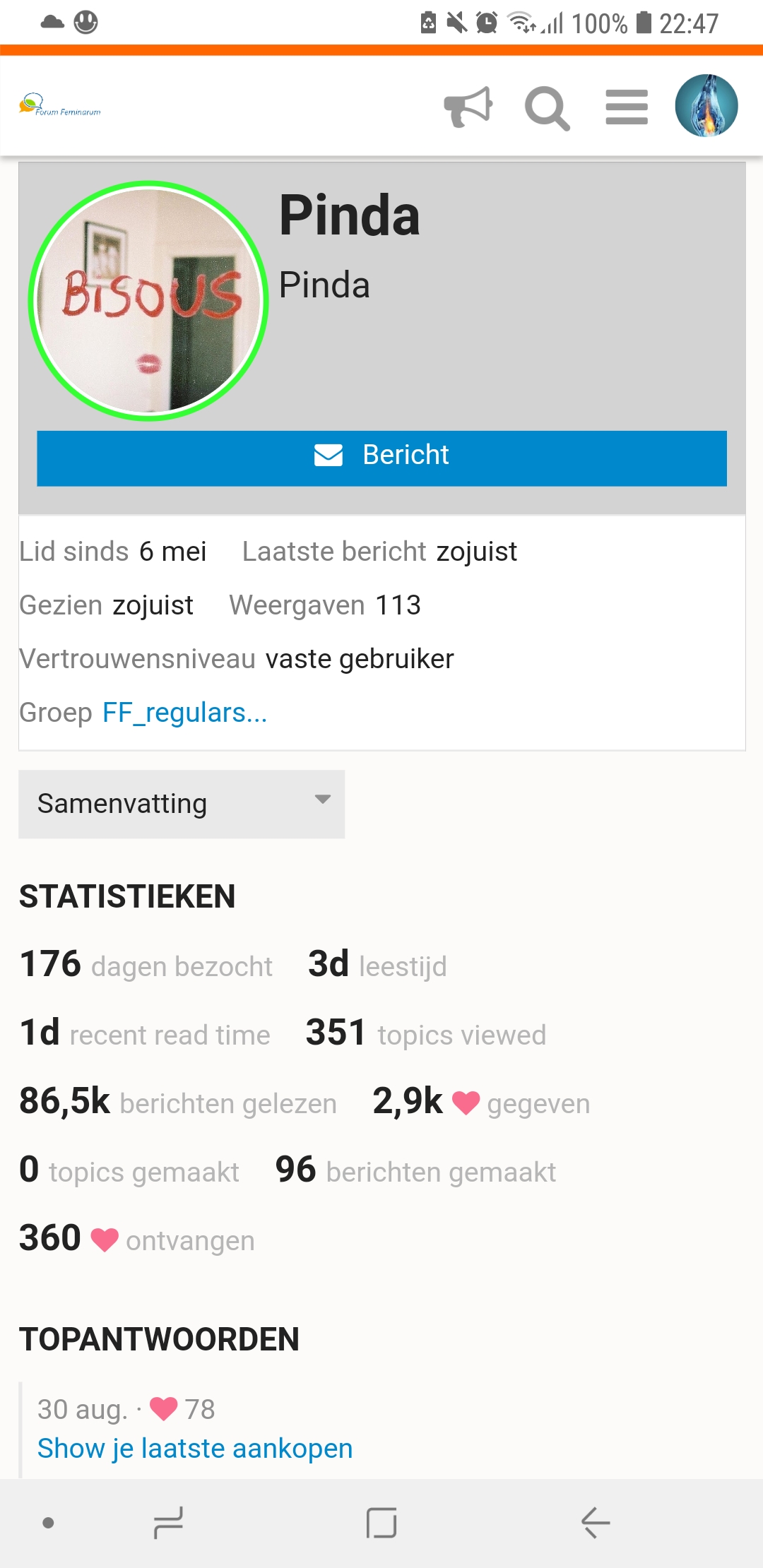
Task: Go to the Forum Feminarum home logo
Action: (x=60, y=105)
